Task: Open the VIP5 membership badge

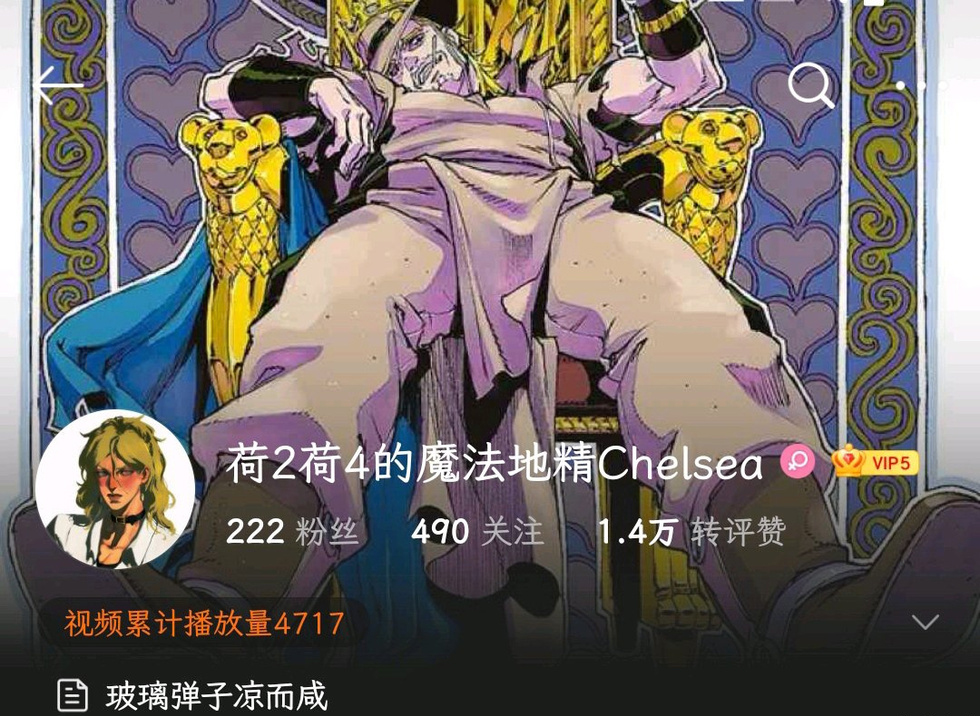Action: tap(875, 462)
